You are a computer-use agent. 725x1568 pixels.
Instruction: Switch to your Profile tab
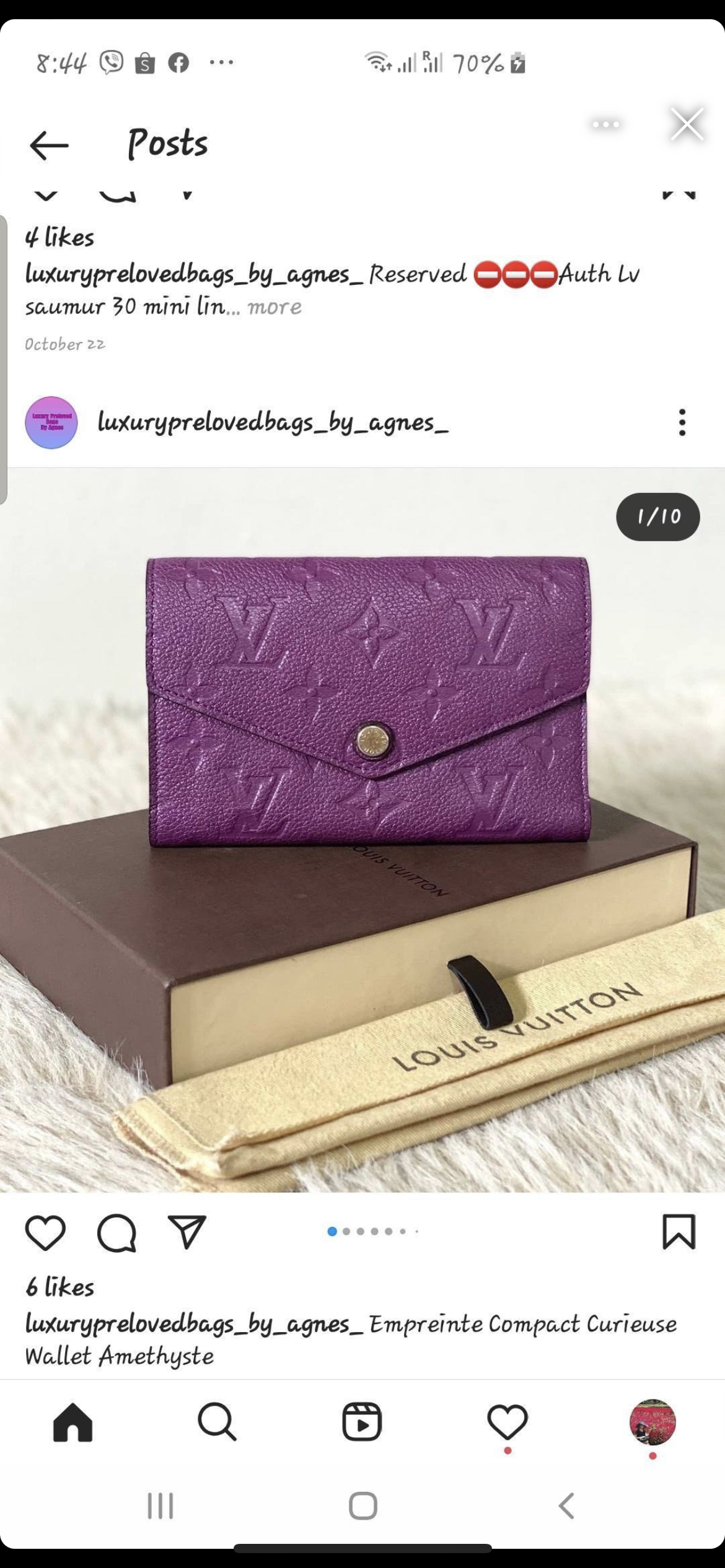pos(652,1422)
